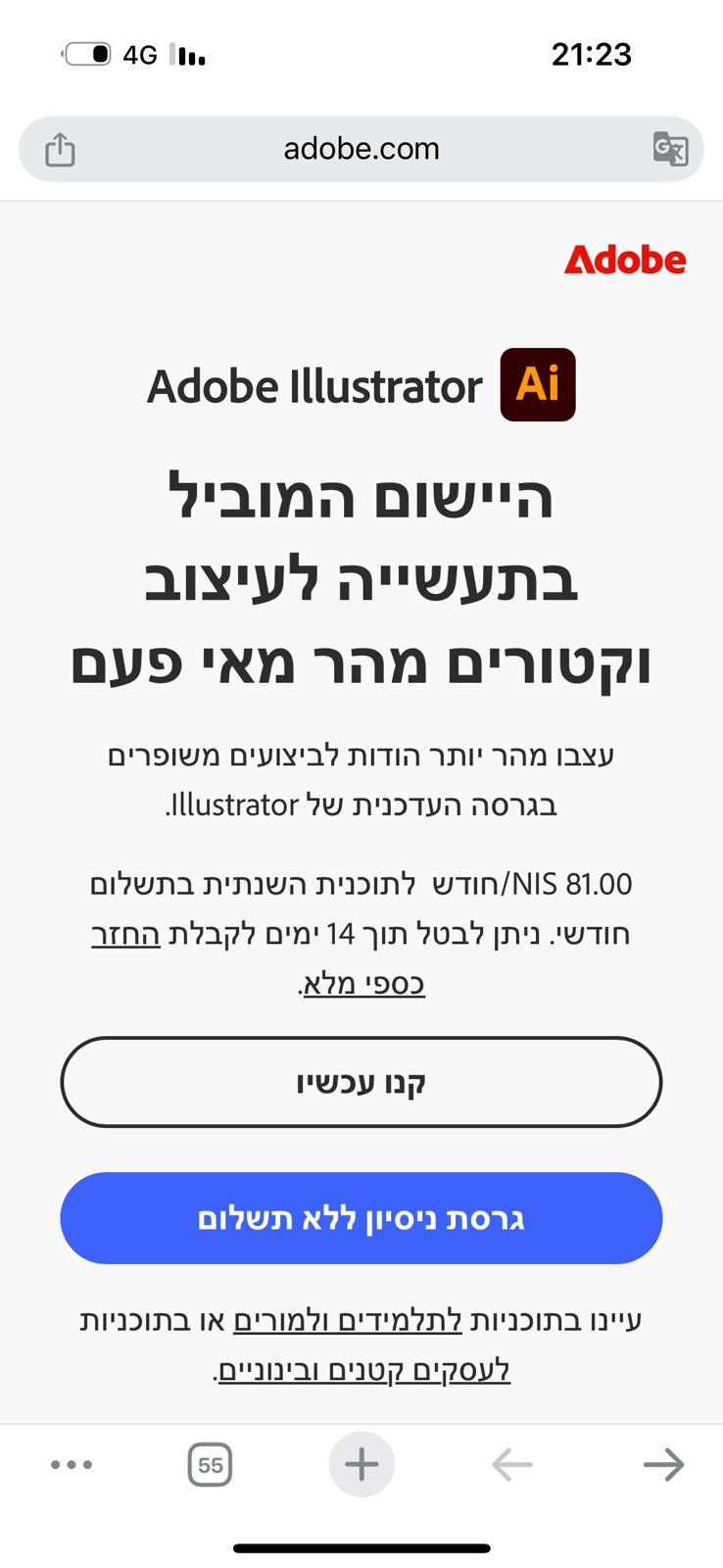Show the 55 open tabs
The width and height of the screenshot is (723, 1568).
210,1465
